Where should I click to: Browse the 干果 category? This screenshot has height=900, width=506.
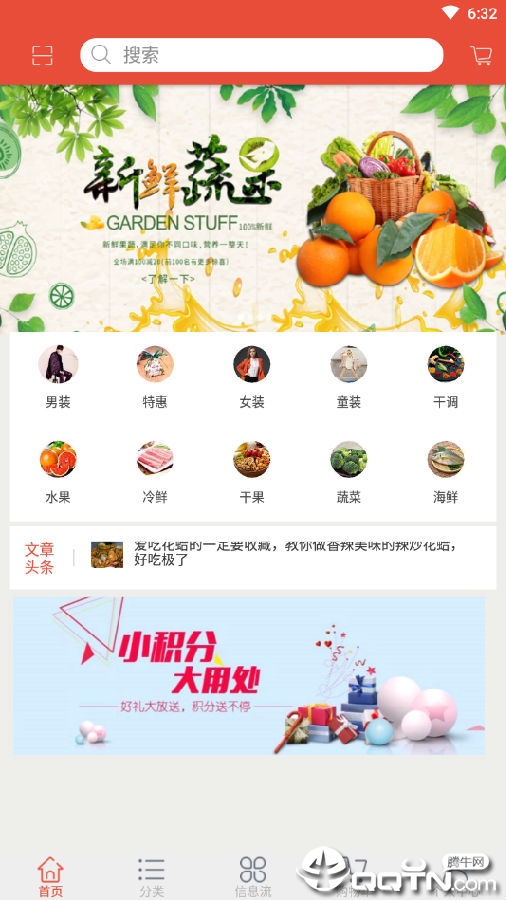click(252, 472)
